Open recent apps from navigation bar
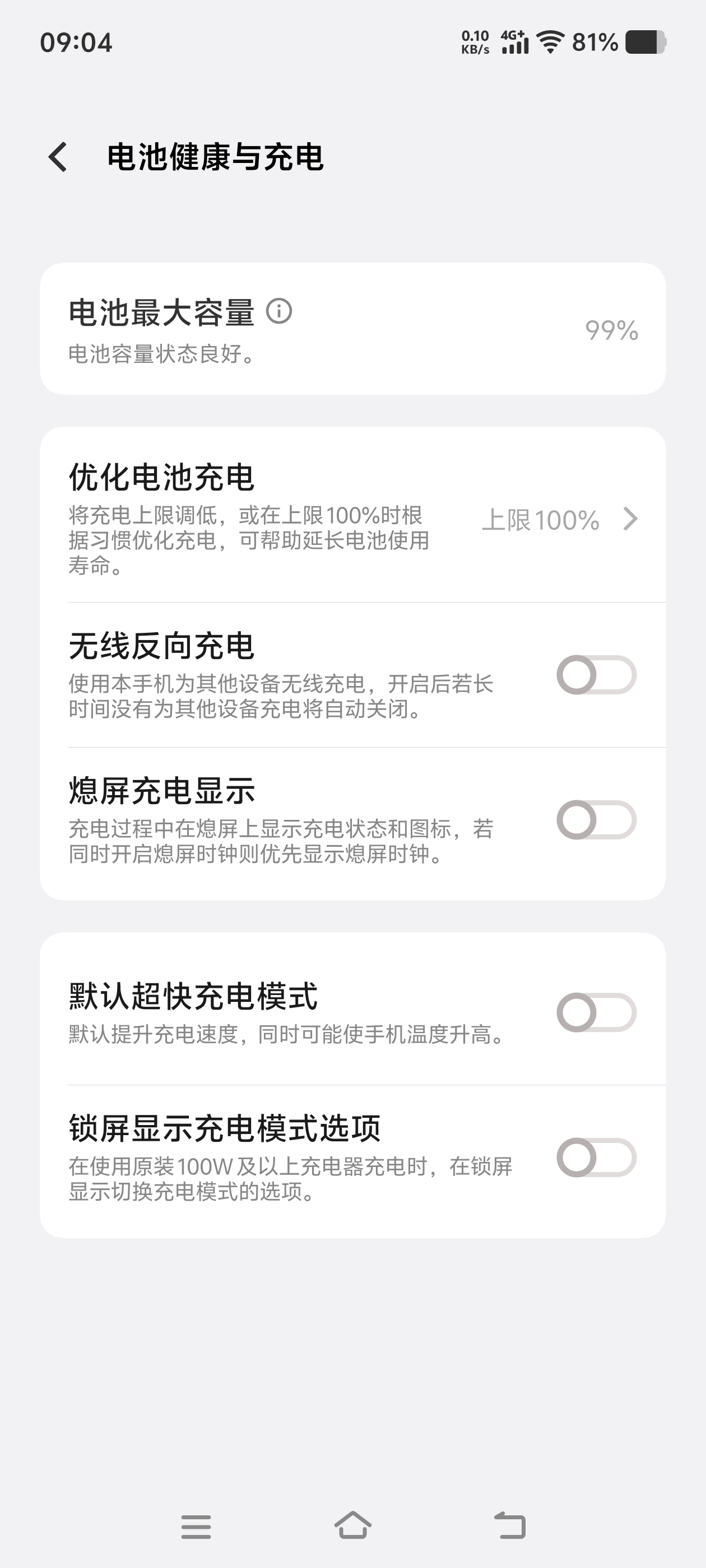This screenshot has width=706, height=1568. coord(196,1526)
